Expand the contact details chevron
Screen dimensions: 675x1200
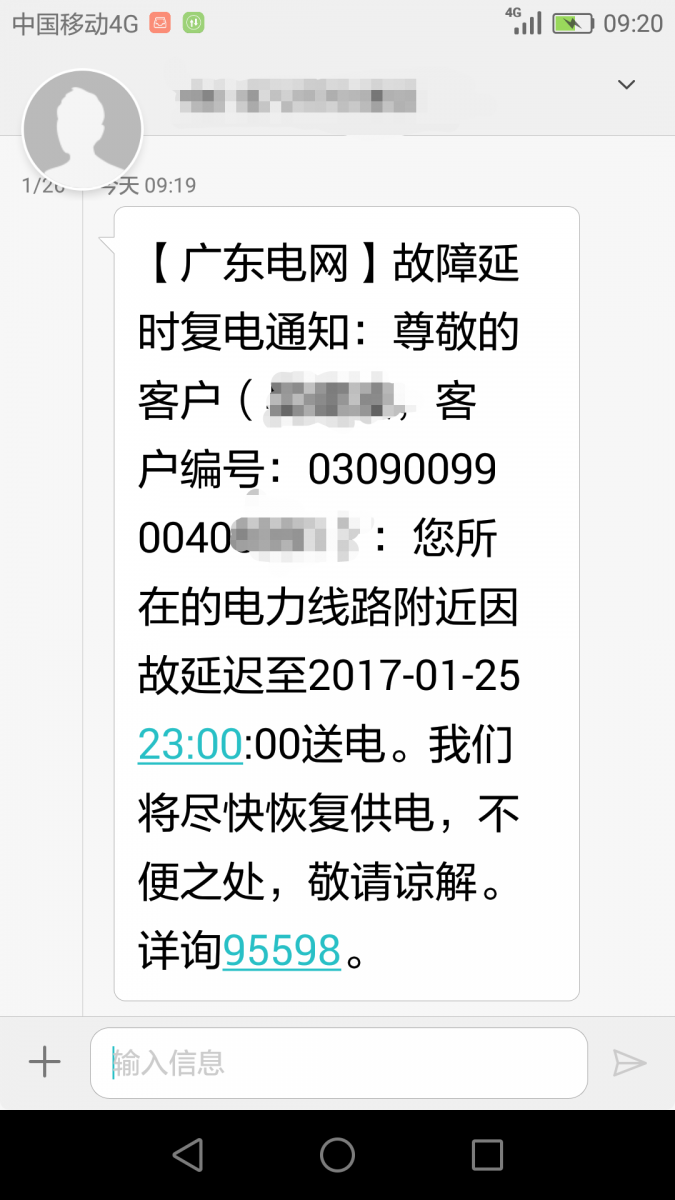(627, 85)
